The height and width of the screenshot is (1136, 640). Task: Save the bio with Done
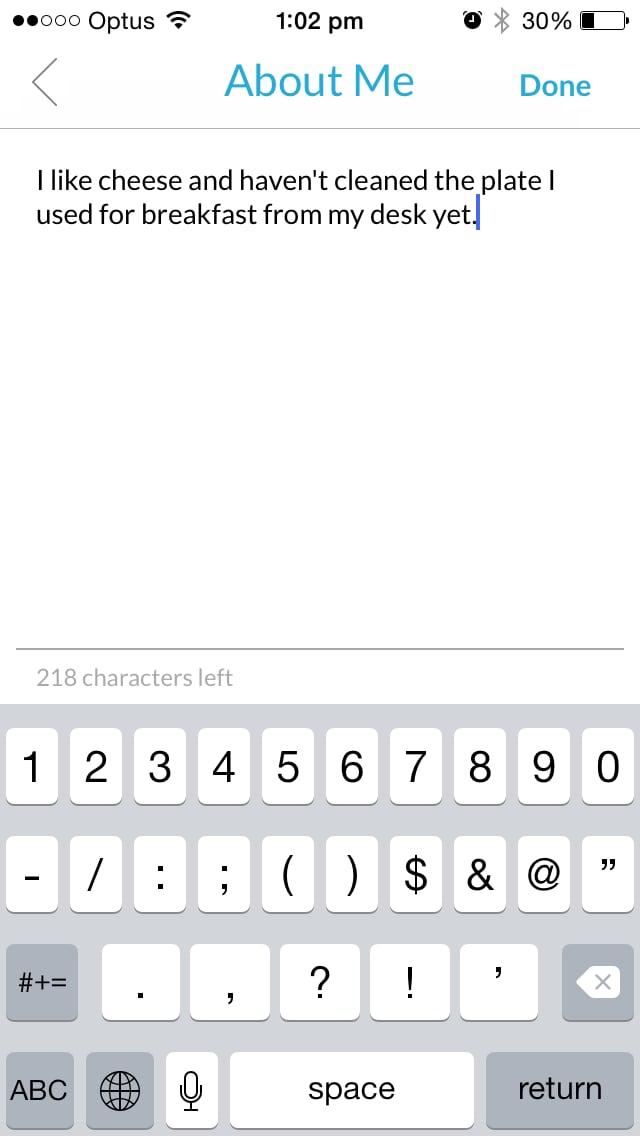(x=555, y=85)
